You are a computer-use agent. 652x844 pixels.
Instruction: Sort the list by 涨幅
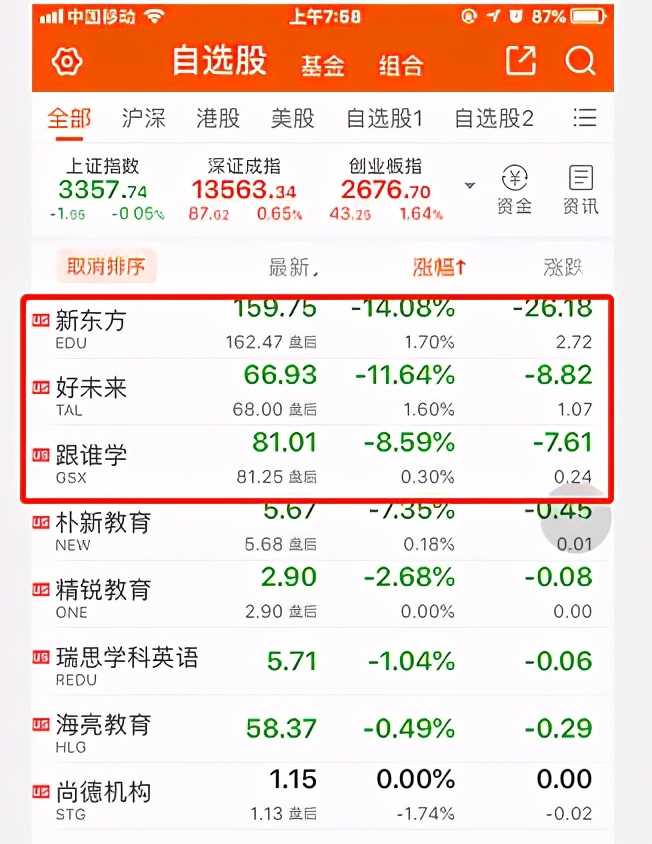(x=440, y=267)
